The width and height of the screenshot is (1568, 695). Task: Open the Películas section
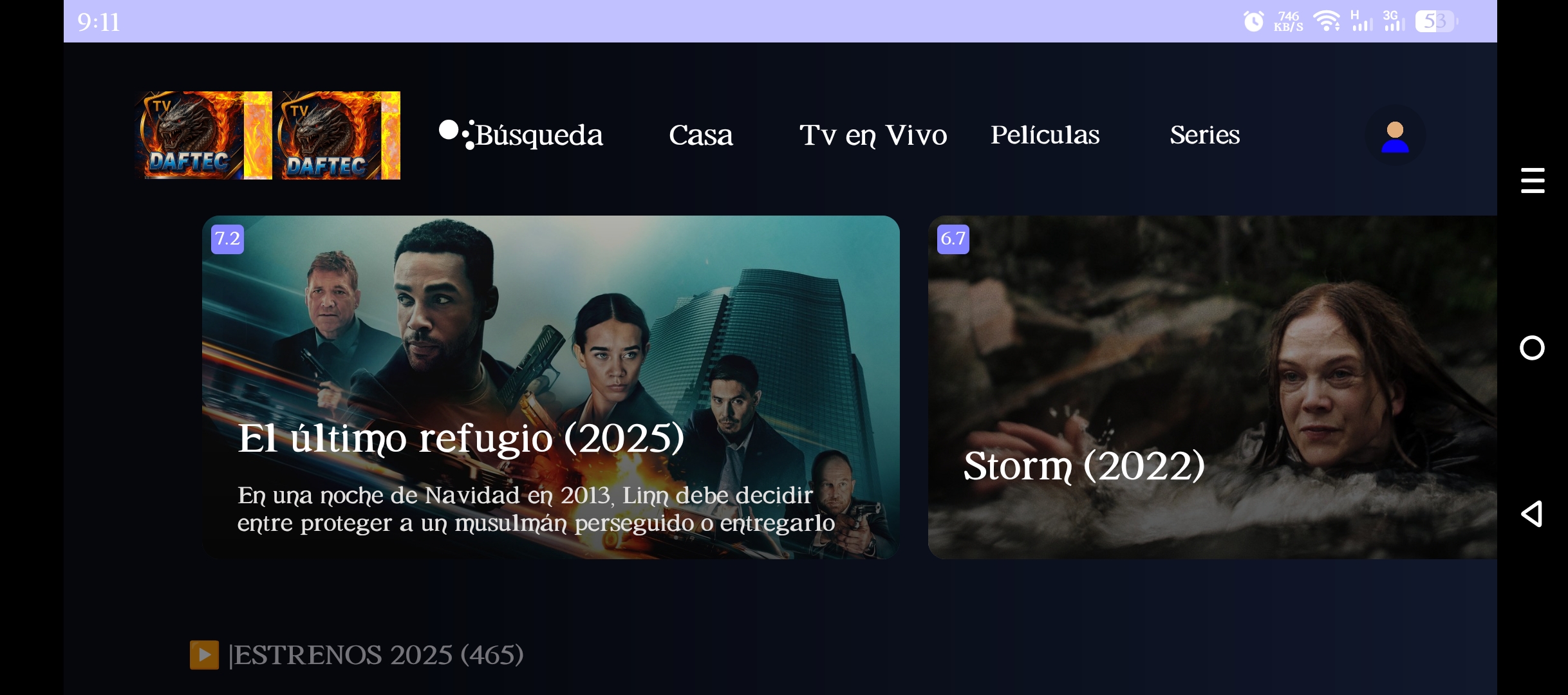(1045, 135)
